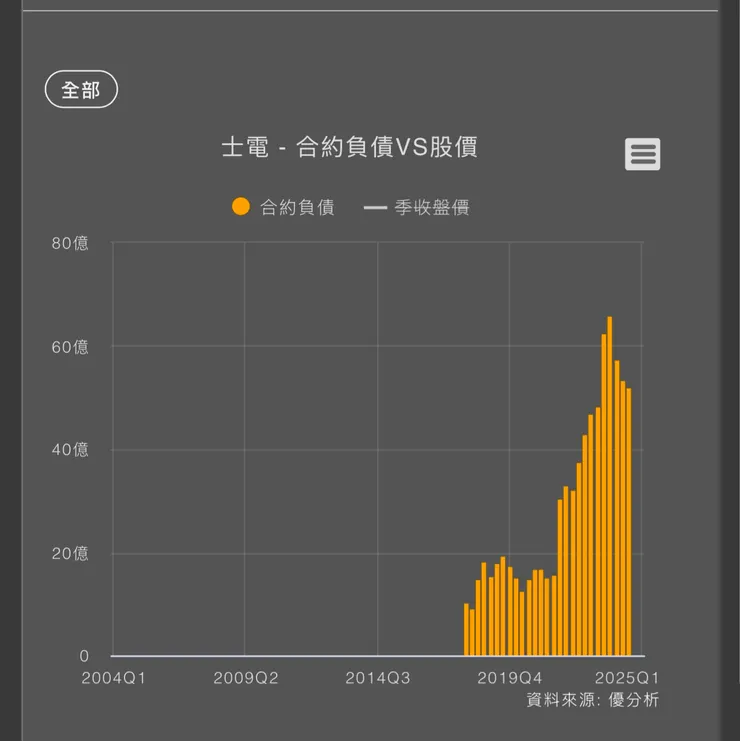This screenshot has width=740, height=741.
Task: Select the 2025Q1 axis label
Action: (628, 677)
